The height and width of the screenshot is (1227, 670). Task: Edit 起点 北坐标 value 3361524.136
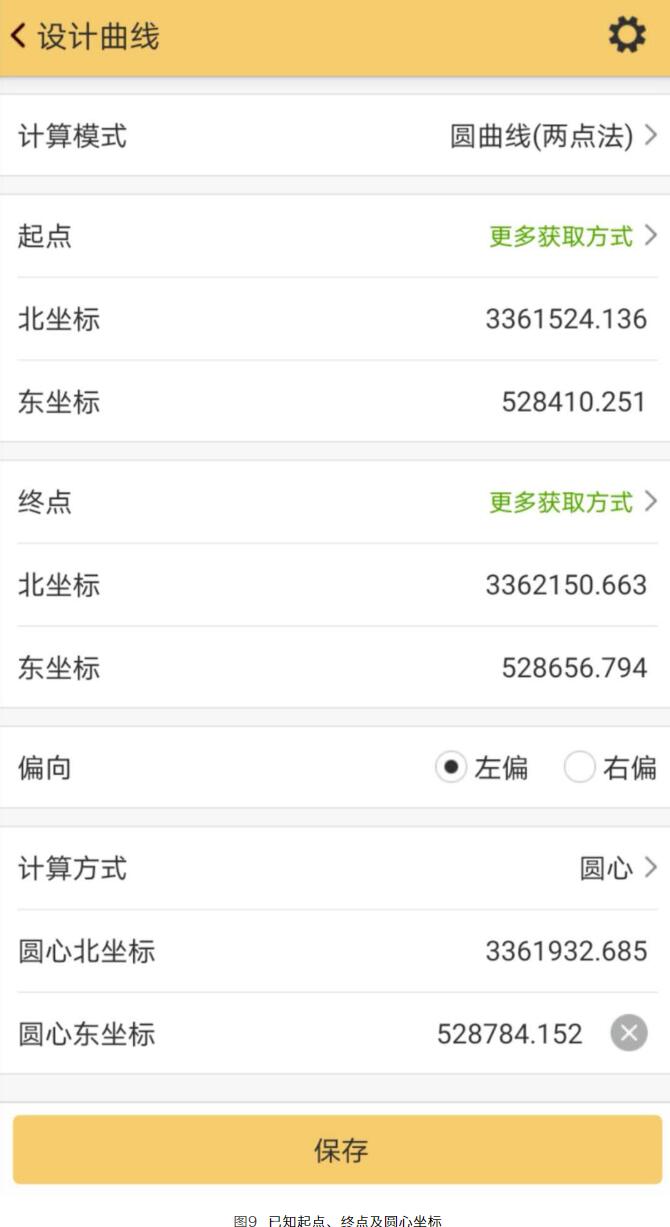(566, 319)
